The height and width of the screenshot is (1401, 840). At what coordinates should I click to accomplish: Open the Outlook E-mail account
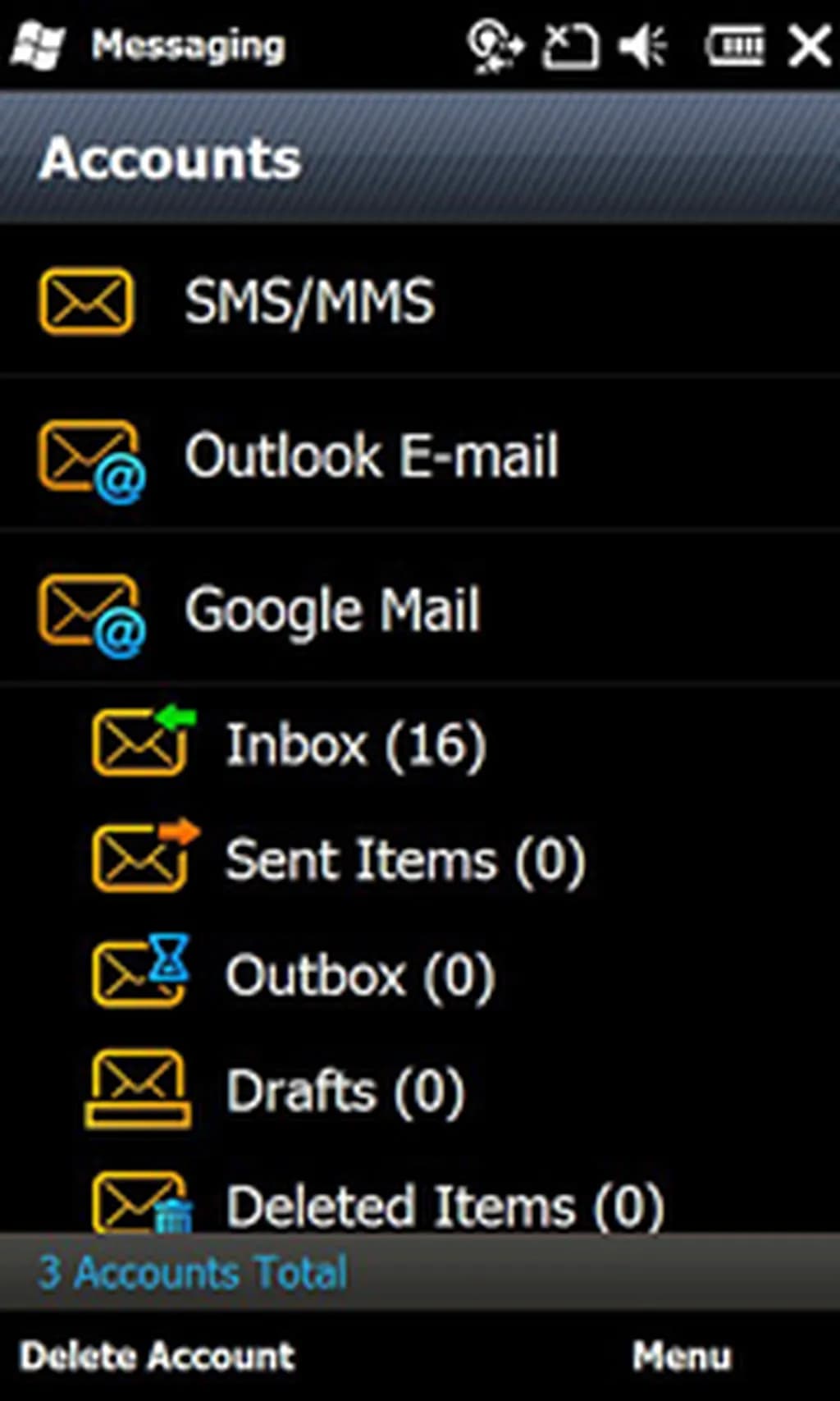tap(371, 456)
